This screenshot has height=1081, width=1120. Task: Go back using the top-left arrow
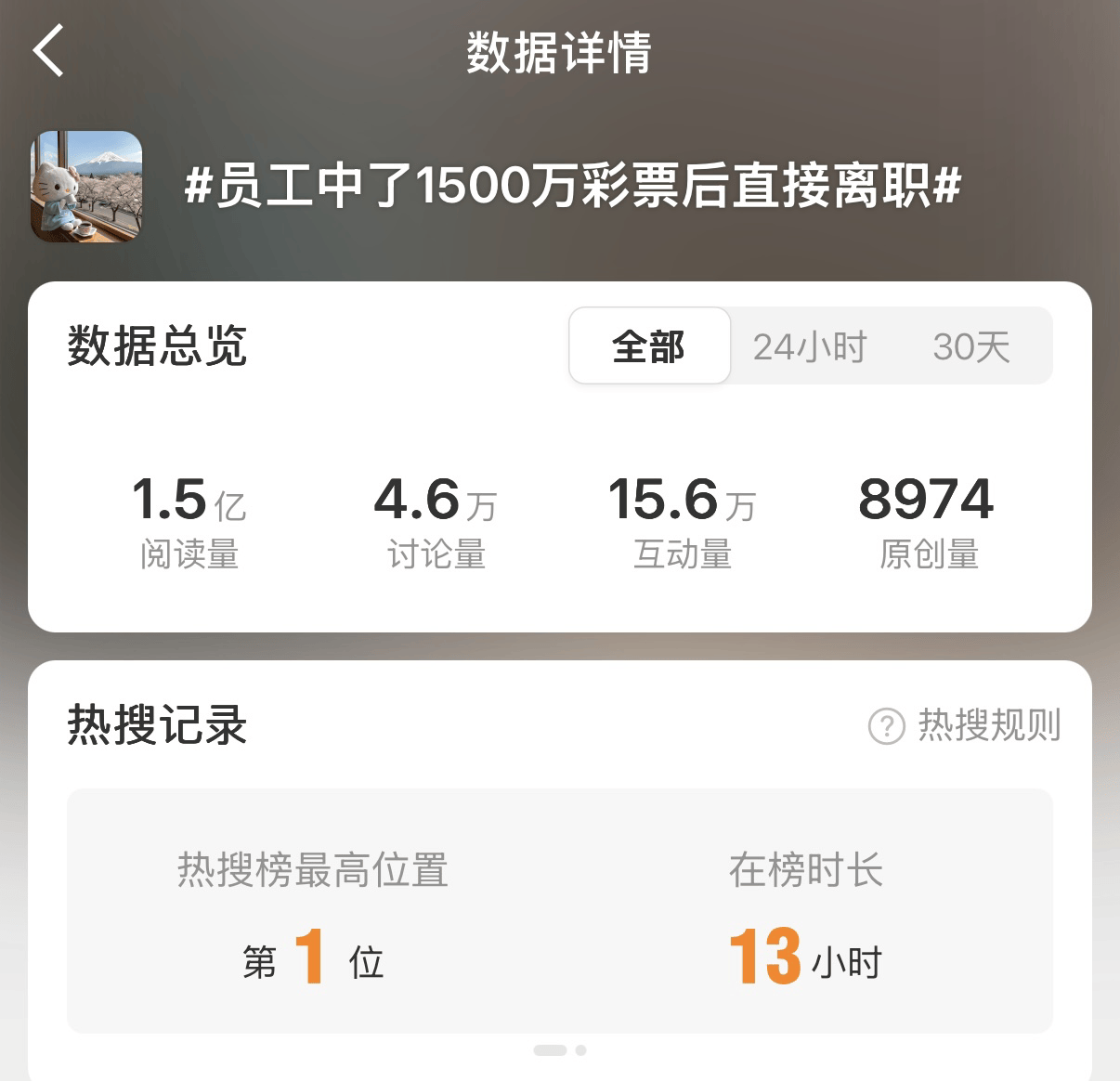(x=48, y=51)
